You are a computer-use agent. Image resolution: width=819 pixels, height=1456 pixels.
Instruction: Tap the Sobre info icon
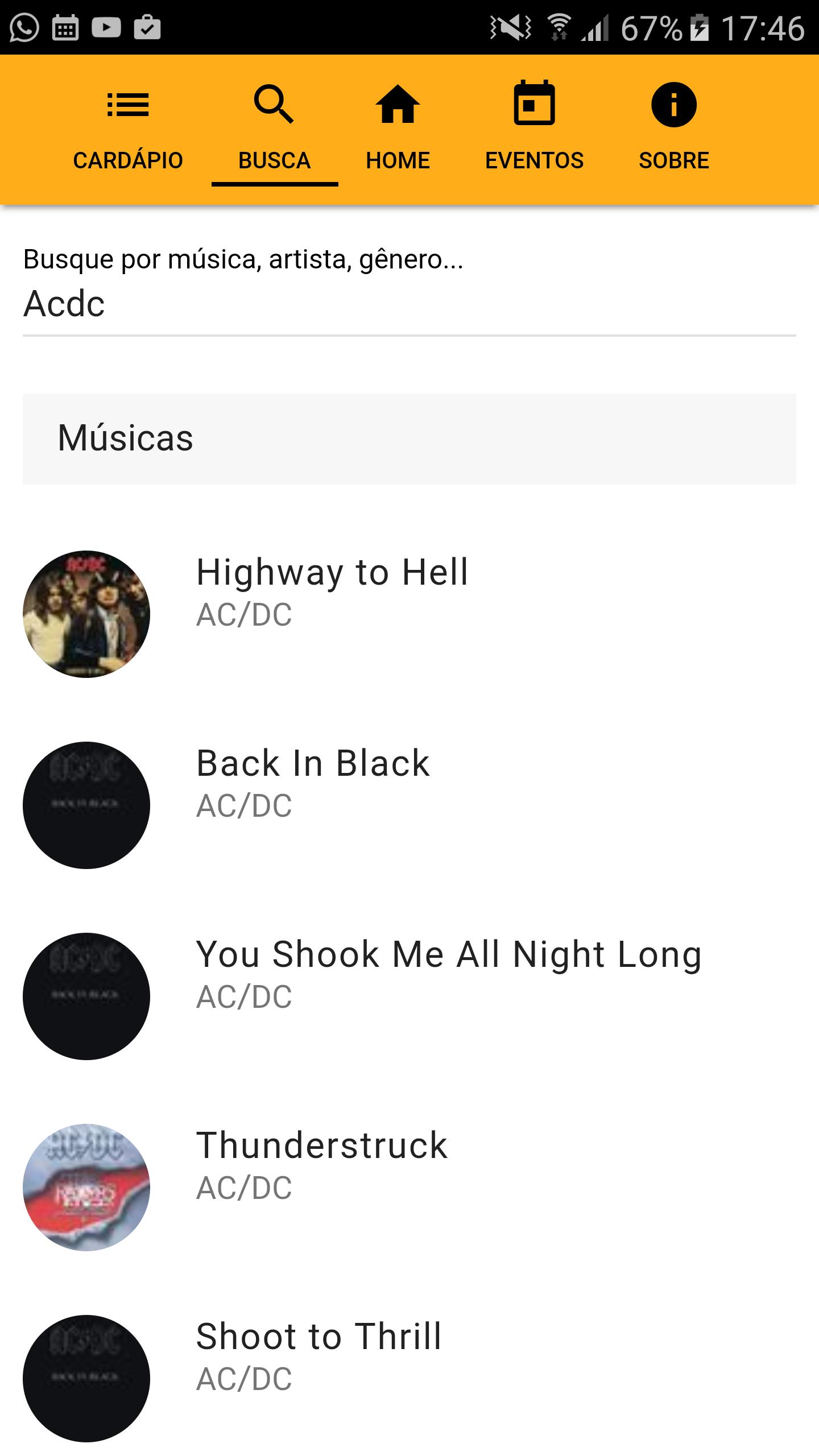[x=674, y=105]
